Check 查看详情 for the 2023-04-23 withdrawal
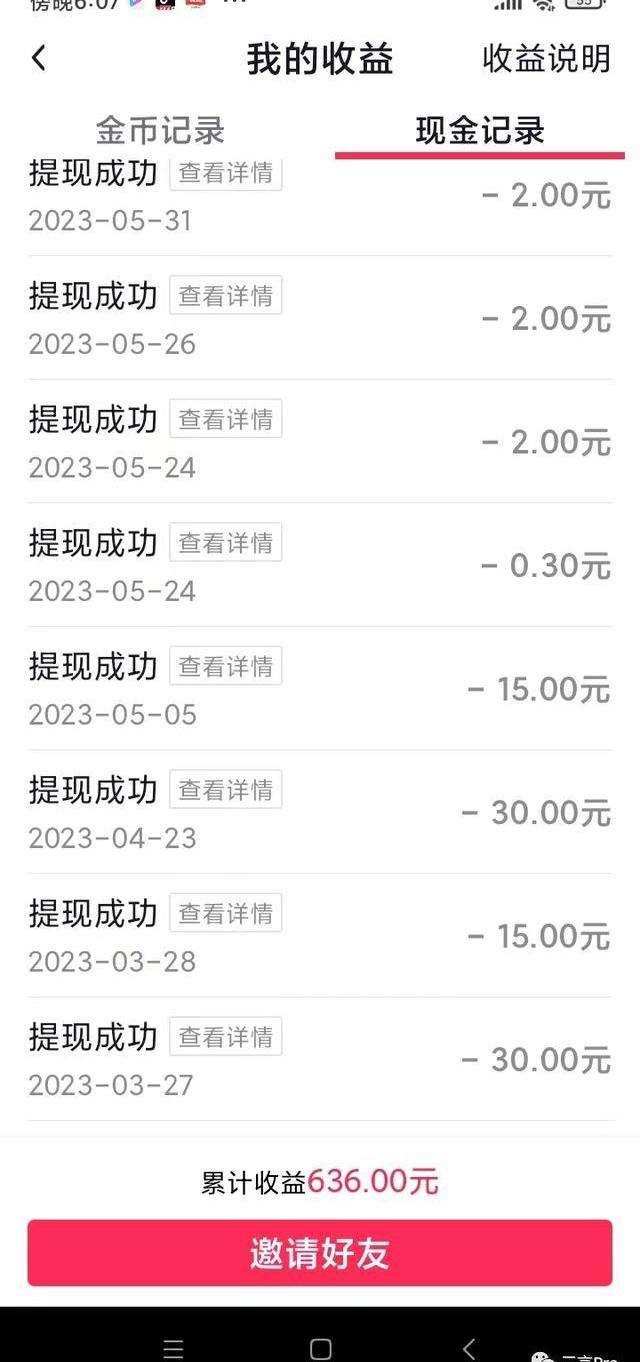640x1362 pixels. tap(225, 790)
